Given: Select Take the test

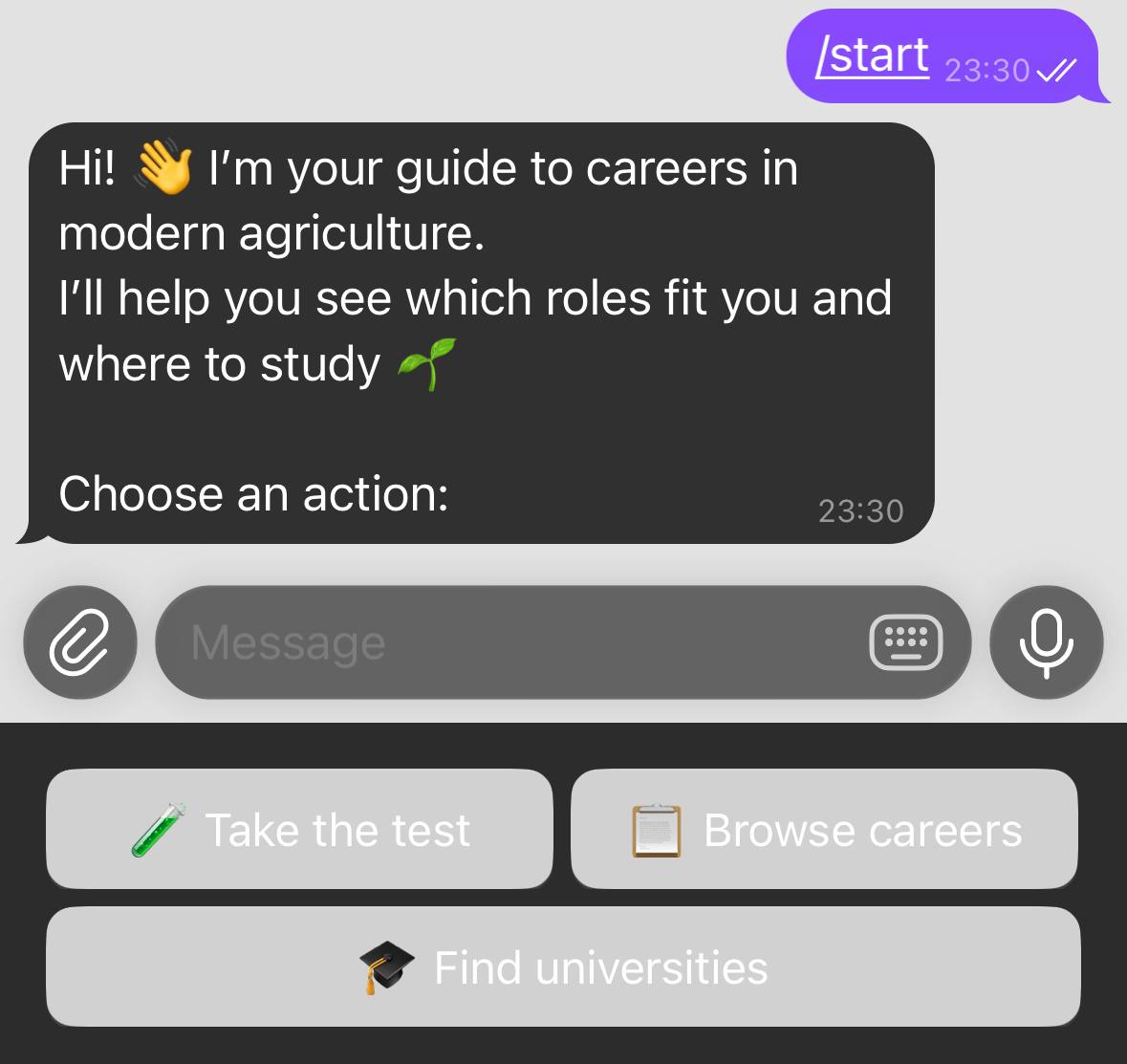Looking at the screenshot, I should click(x=299, y=830).
